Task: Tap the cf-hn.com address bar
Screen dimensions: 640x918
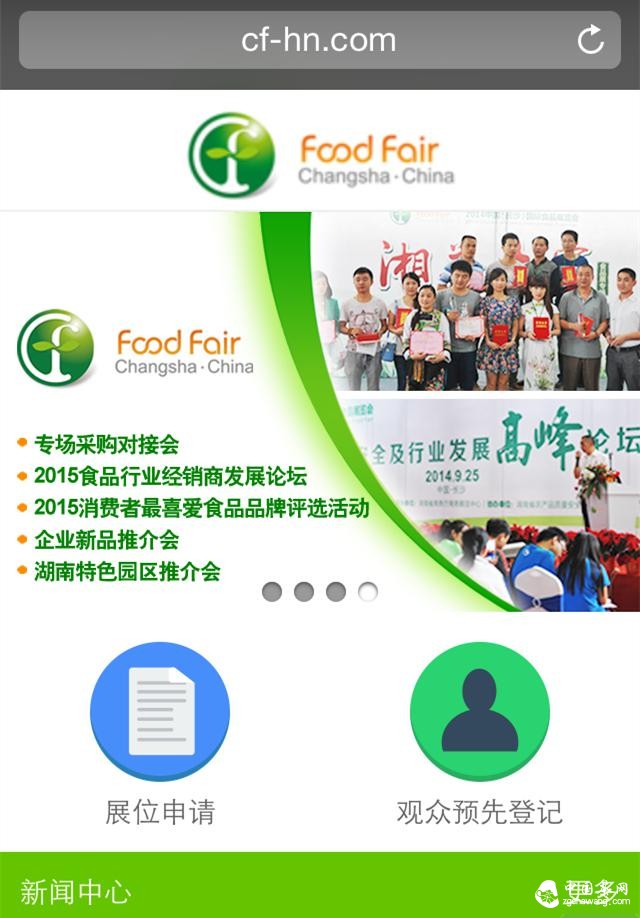Action: pos(300,40)
